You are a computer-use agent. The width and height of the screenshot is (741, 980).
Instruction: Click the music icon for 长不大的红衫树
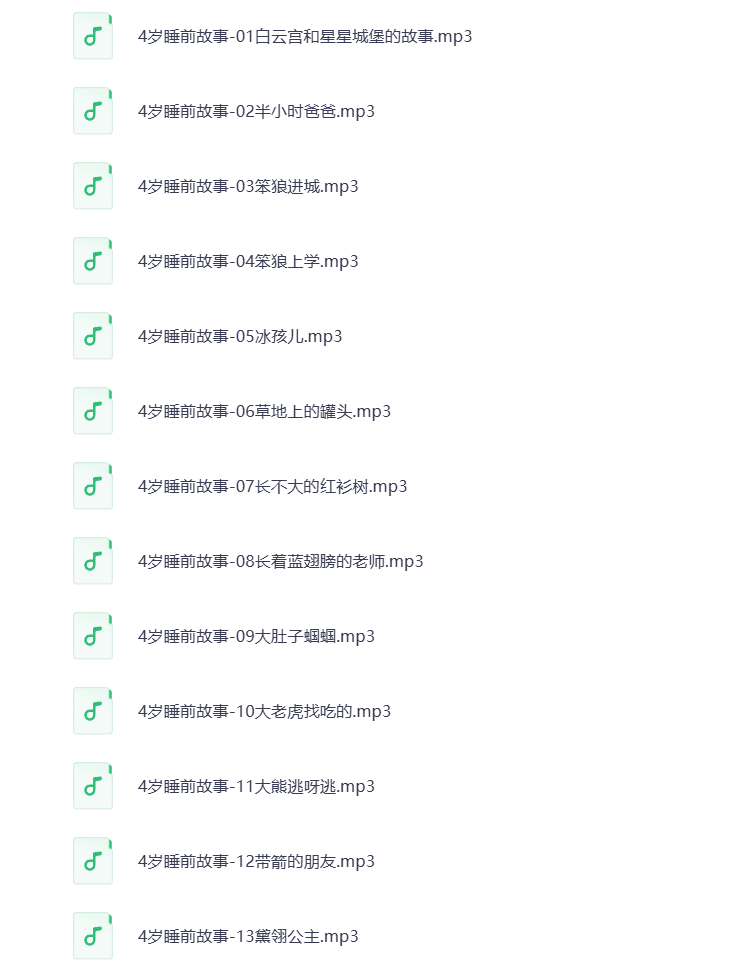pyautogui.click(x=93, y=485)
